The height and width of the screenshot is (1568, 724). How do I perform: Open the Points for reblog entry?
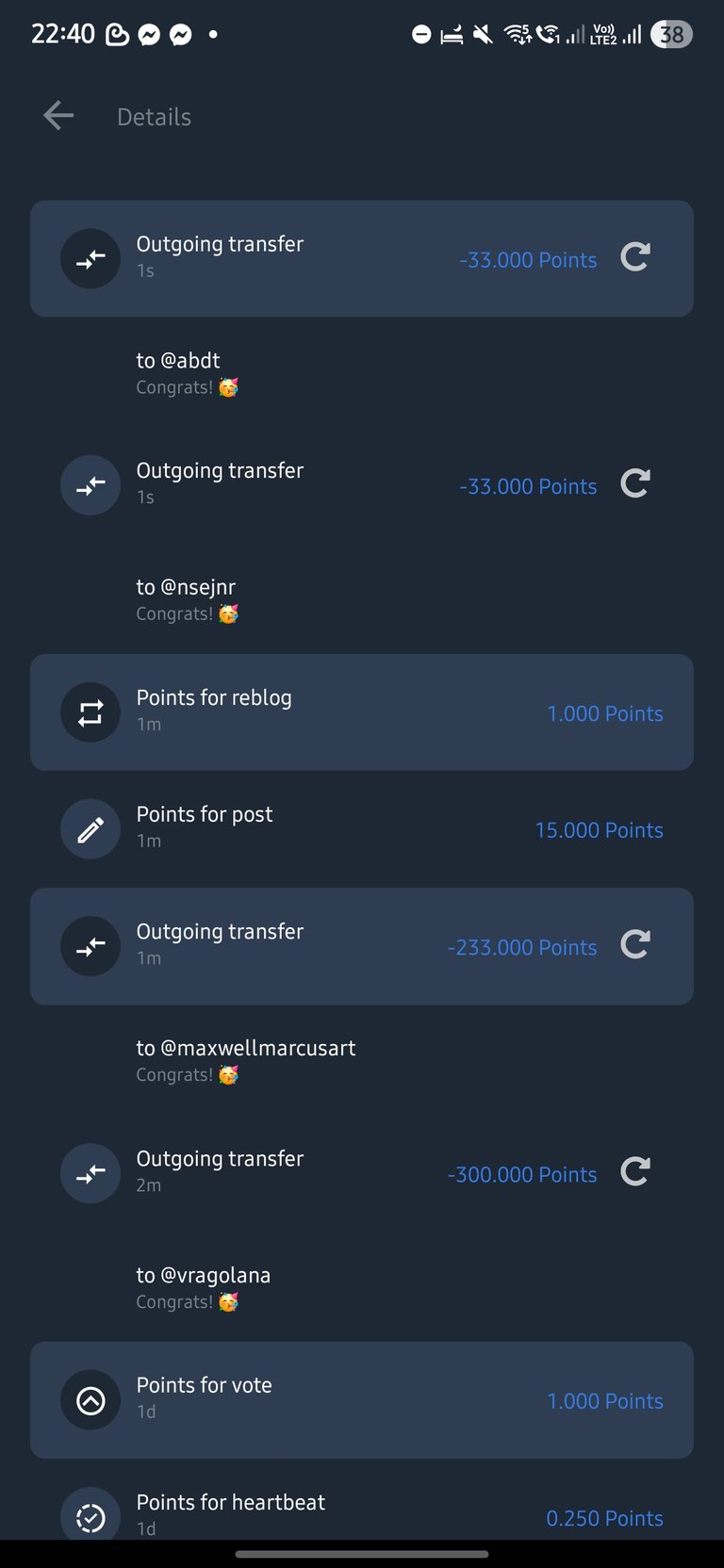(x=362, y=712)
